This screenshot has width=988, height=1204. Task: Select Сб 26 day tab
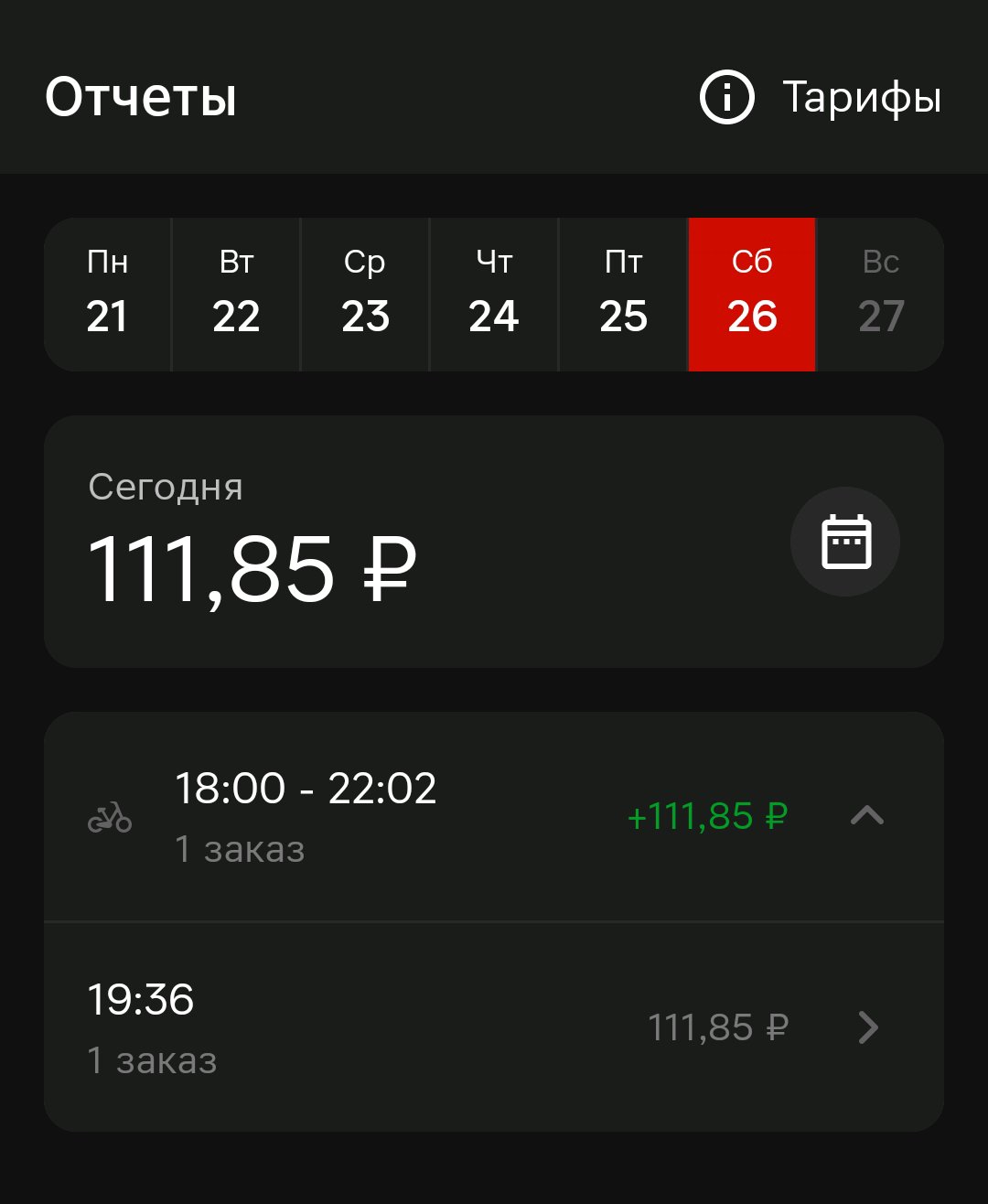752,295
